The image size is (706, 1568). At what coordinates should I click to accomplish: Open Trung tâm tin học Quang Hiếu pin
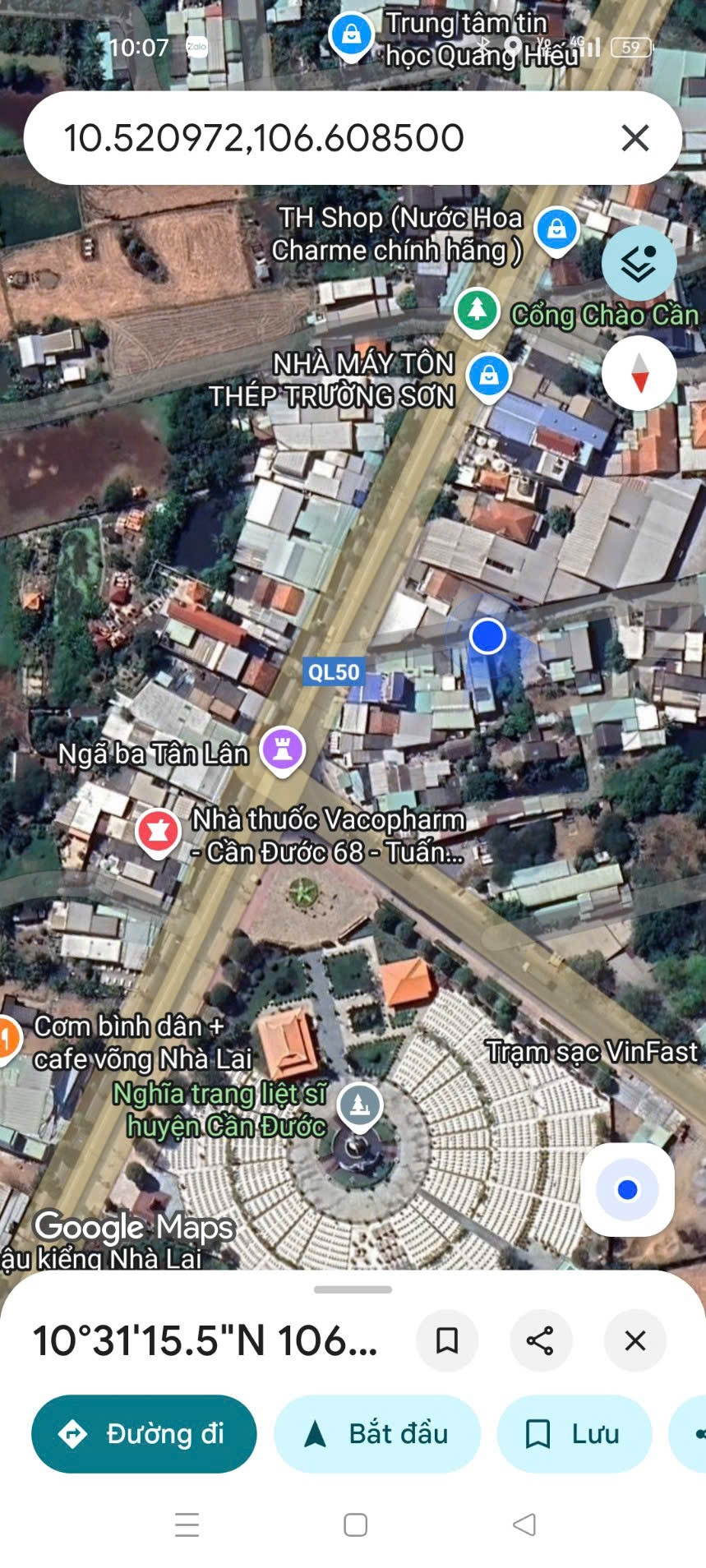click(351, 37)
